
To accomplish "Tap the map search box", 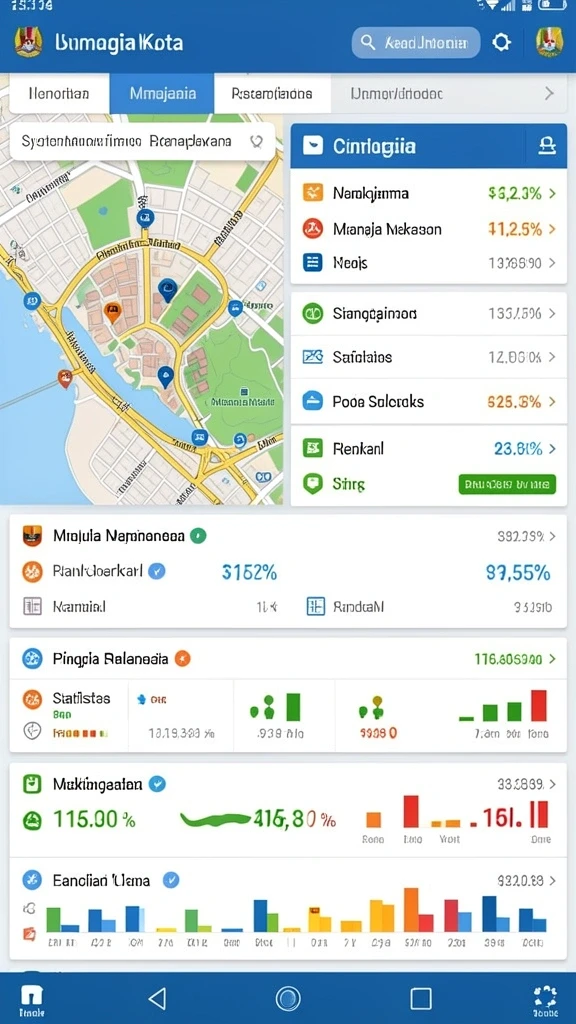I will (142, 141).
